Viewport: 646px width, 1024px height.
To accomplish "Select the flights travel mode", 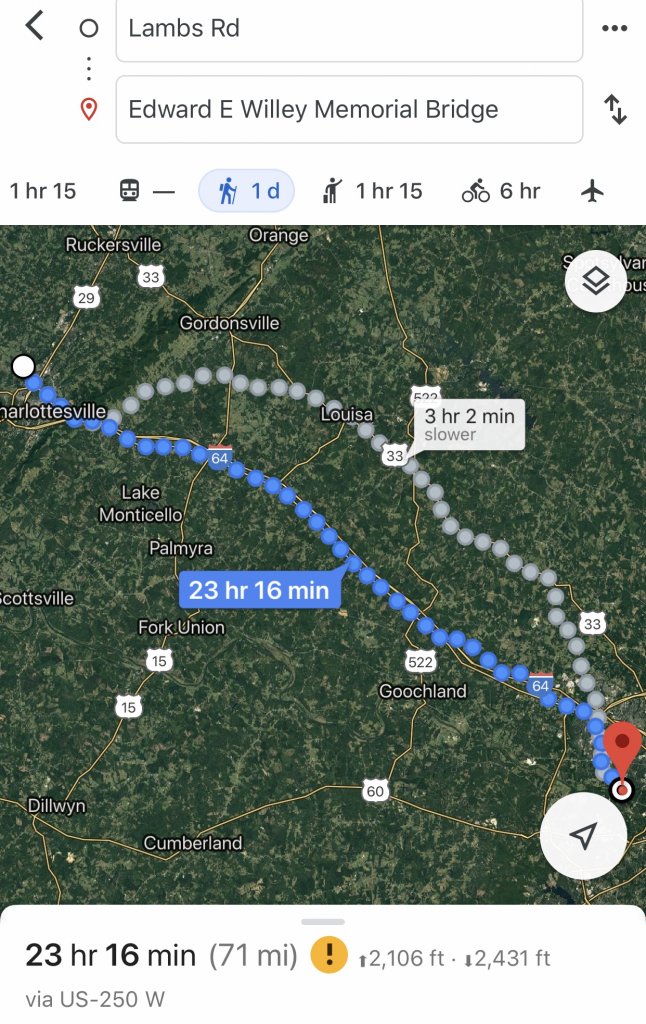I will click(x=594, y=191).
